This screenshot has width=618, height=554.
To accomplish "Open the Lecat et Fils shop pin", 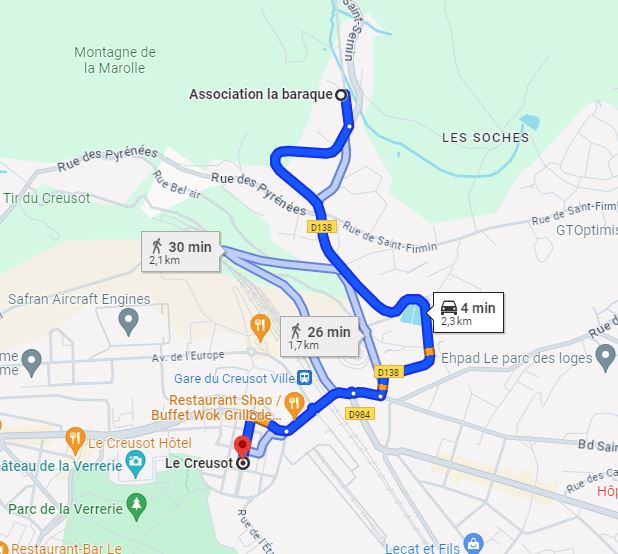I will click(x=474, y=545).
